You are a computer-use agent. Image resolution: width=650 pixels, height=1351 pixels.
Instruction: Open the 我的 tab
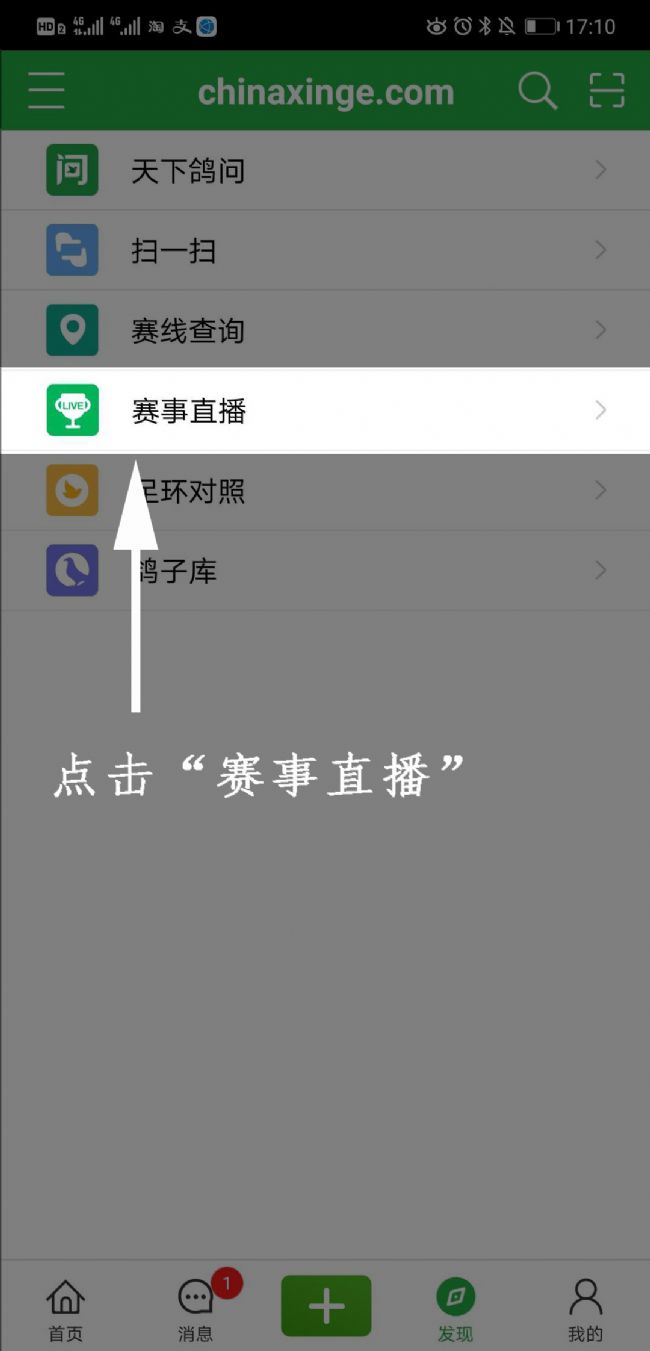coord(585,1308)
